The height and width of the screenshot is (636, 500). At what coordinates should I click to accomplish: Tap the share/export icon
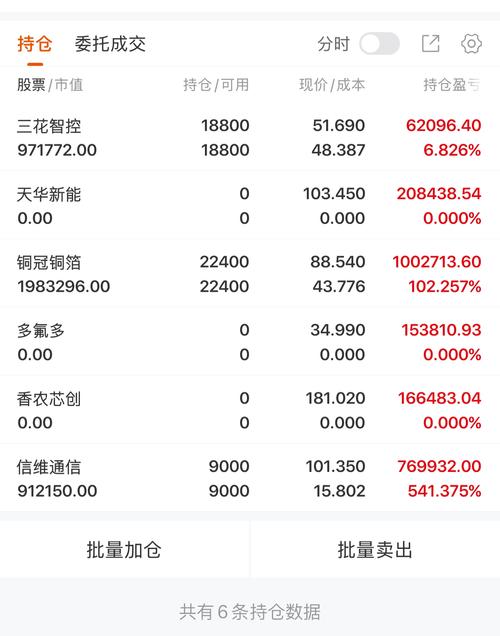pos(431,43)
